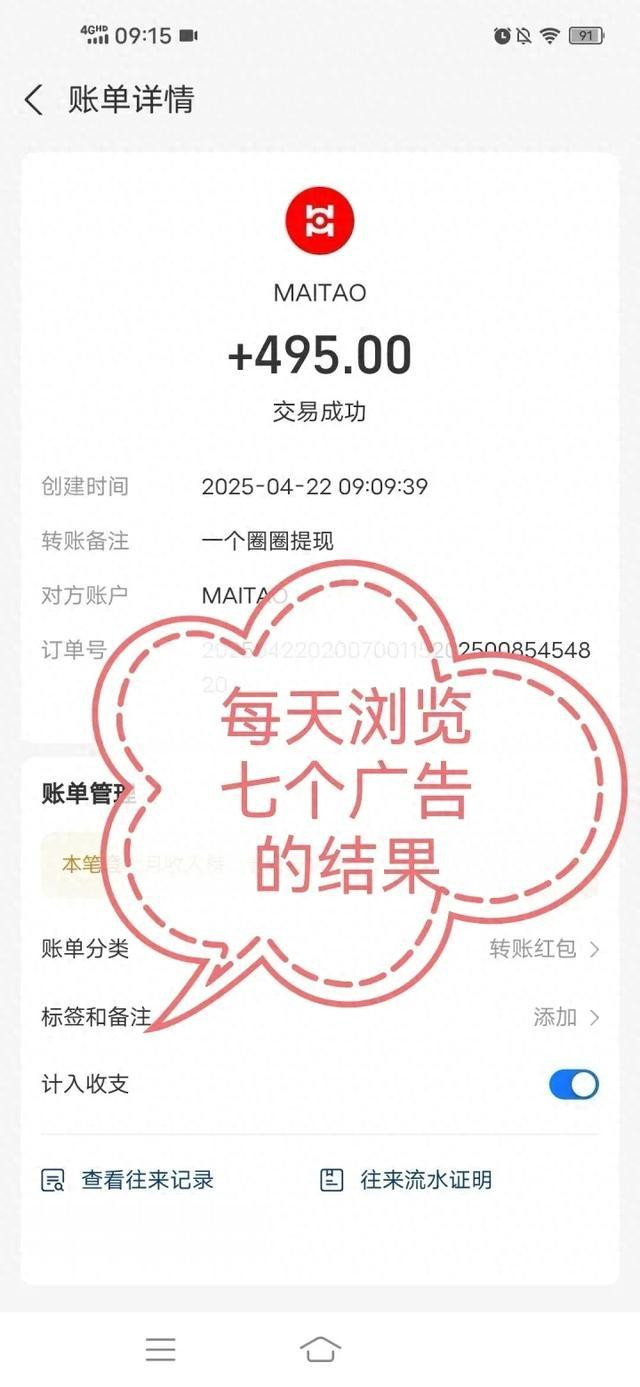Screen dimensions: 640x1387
Task: Go back from the bill details page
Action: [34, 100]
